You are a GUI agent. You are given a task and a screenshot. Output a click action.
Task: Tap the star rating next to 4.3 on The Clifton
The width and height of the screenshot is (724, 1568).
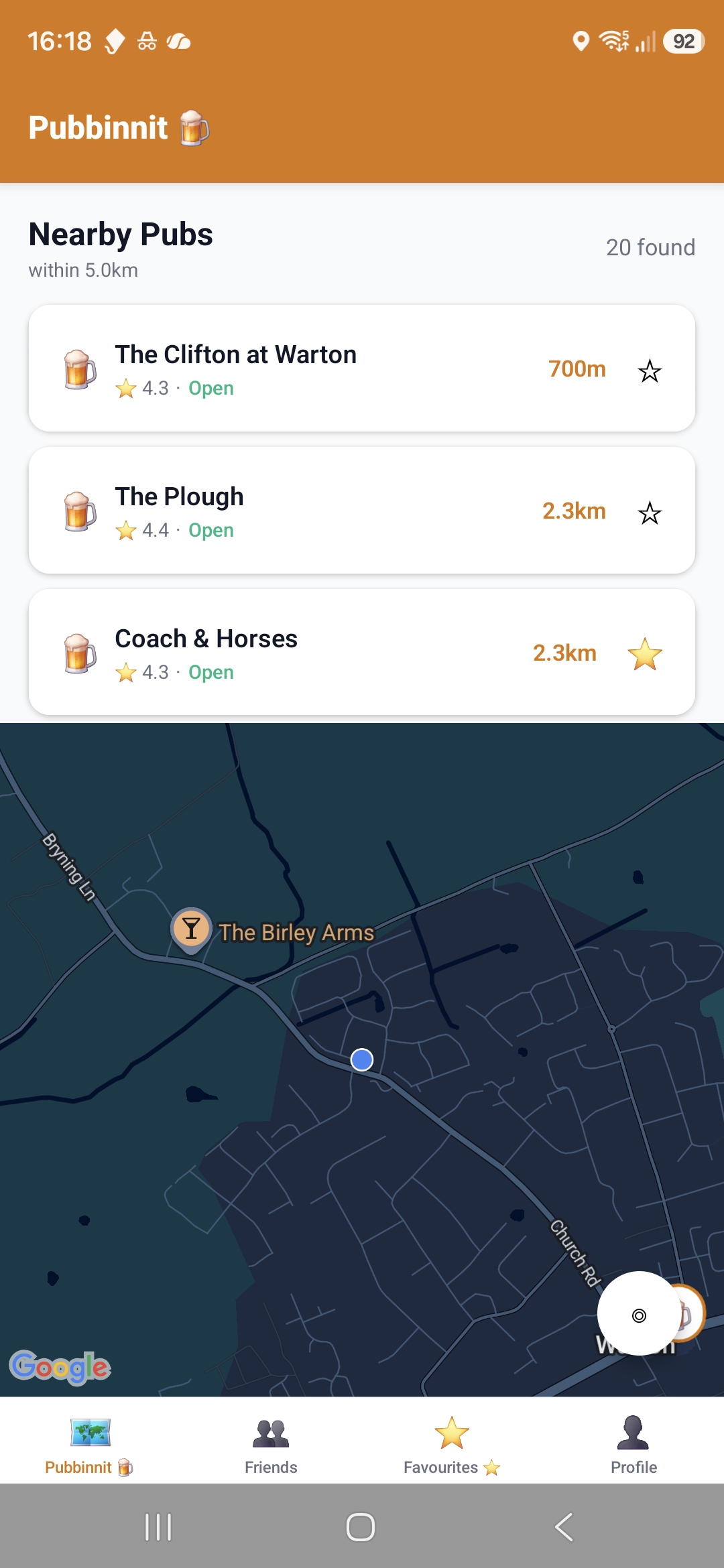coord(126,388)
